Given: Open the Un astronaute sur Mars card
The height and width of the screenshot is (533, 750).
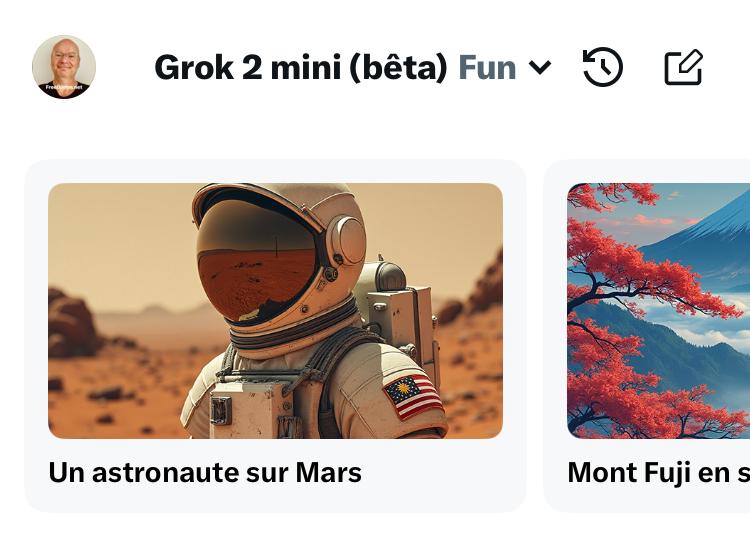Looking at the screenshot, I should tap(275, 334).
